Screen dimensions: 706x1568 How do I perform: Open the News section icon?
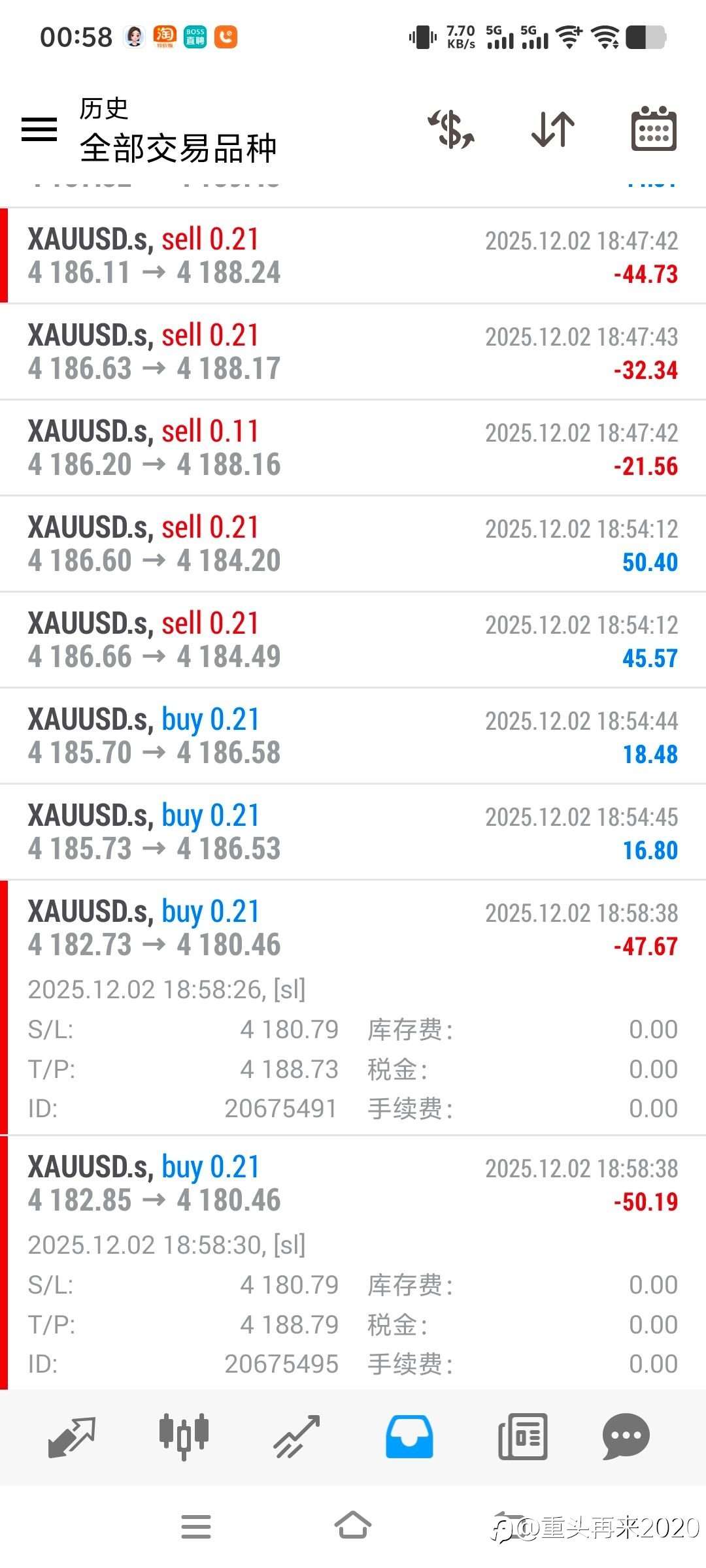(x=522, y=1437)
